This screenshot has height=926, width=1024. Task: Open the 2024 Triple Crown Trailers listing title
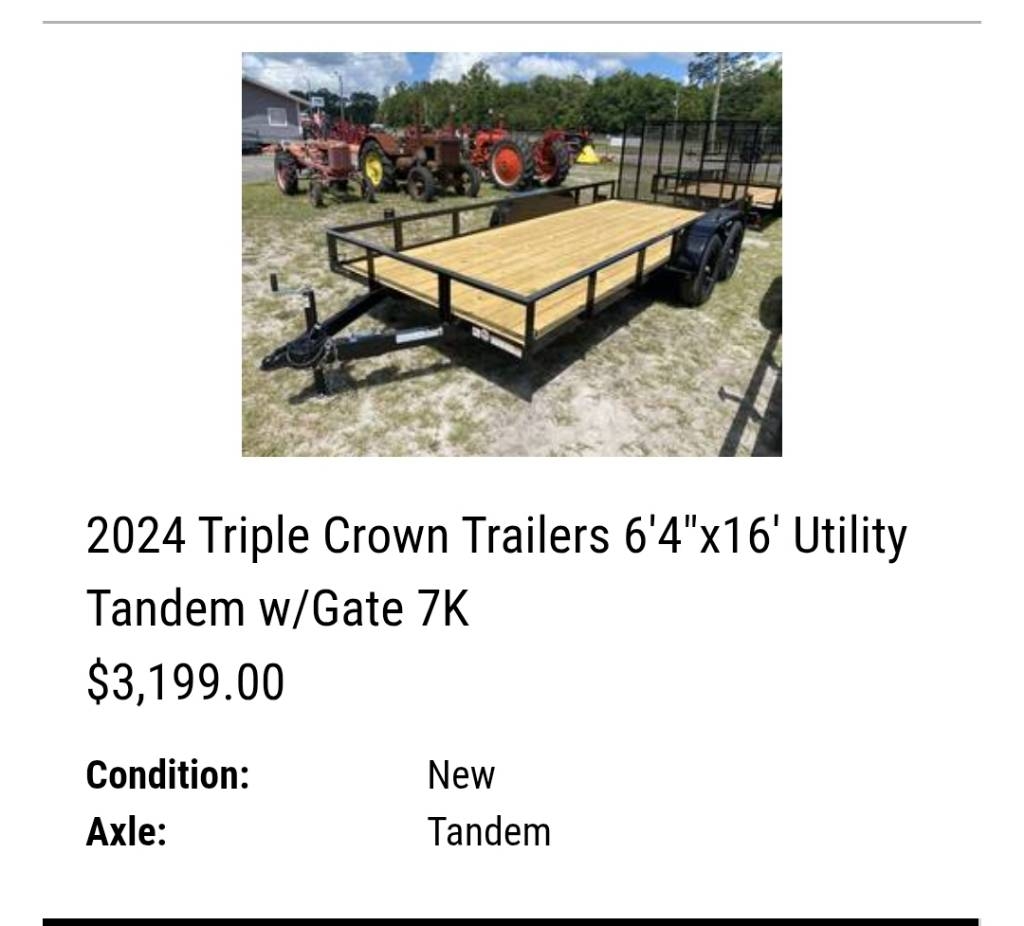[496, 572]
